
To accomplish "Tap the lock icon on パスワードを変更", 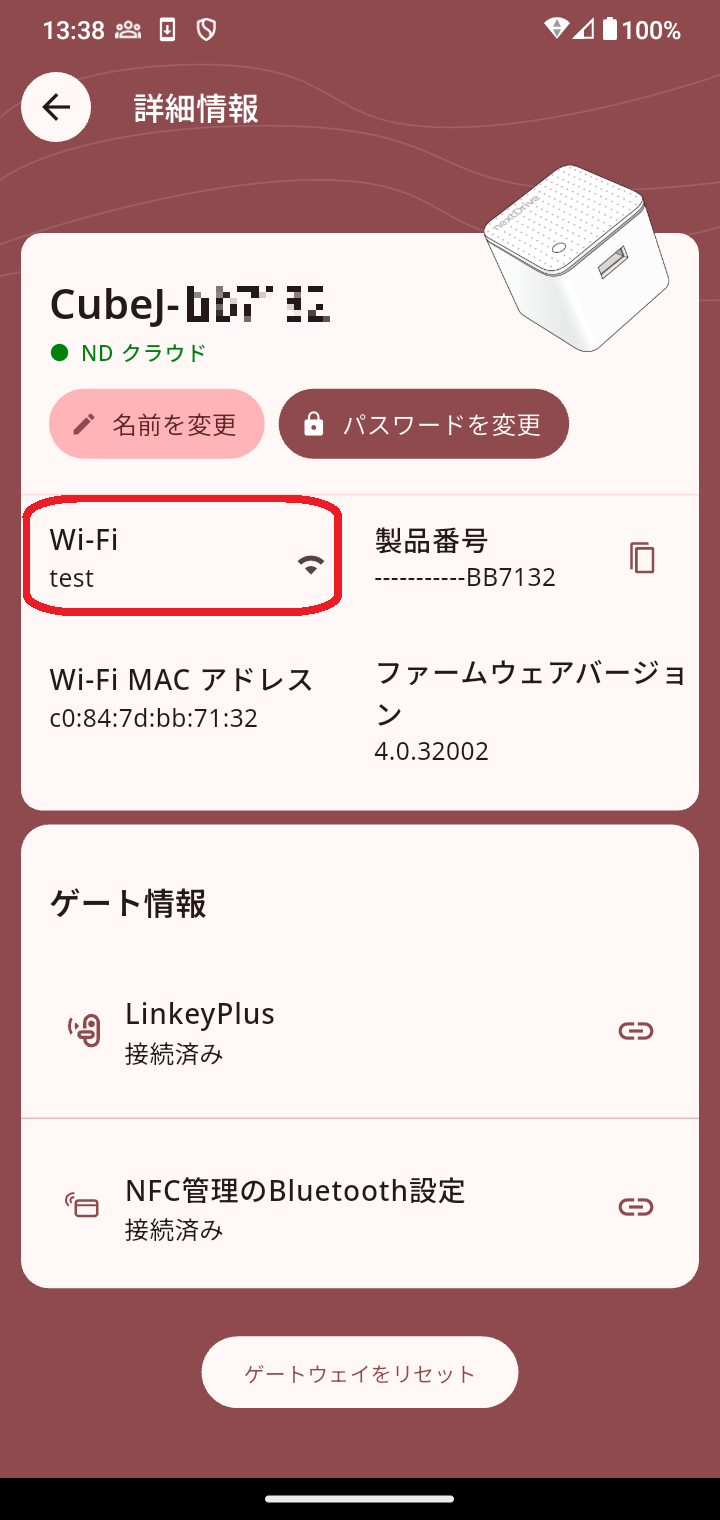I will point(312,423).
